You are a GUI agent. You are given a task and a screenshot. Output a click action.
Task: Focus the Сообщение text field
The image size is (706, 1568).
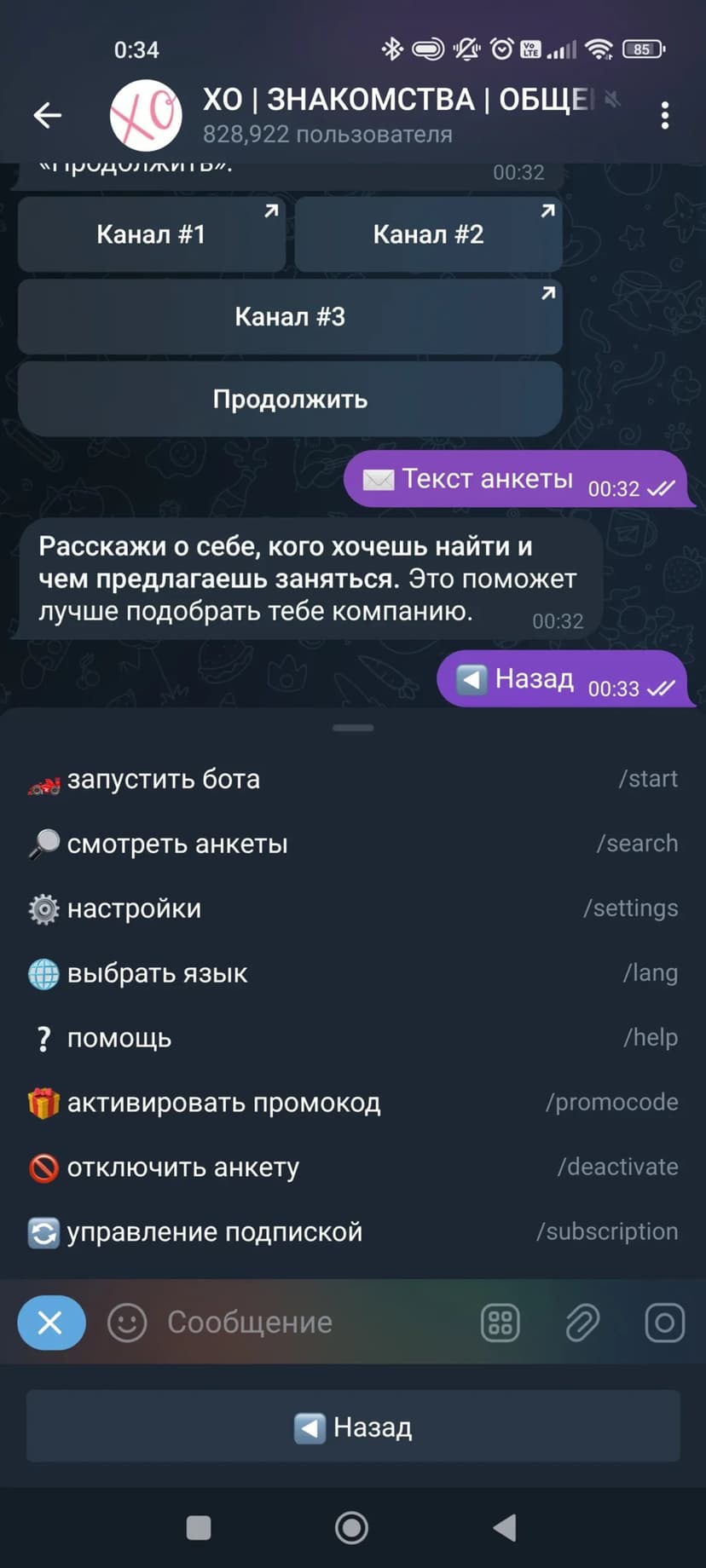(307, 1323)
